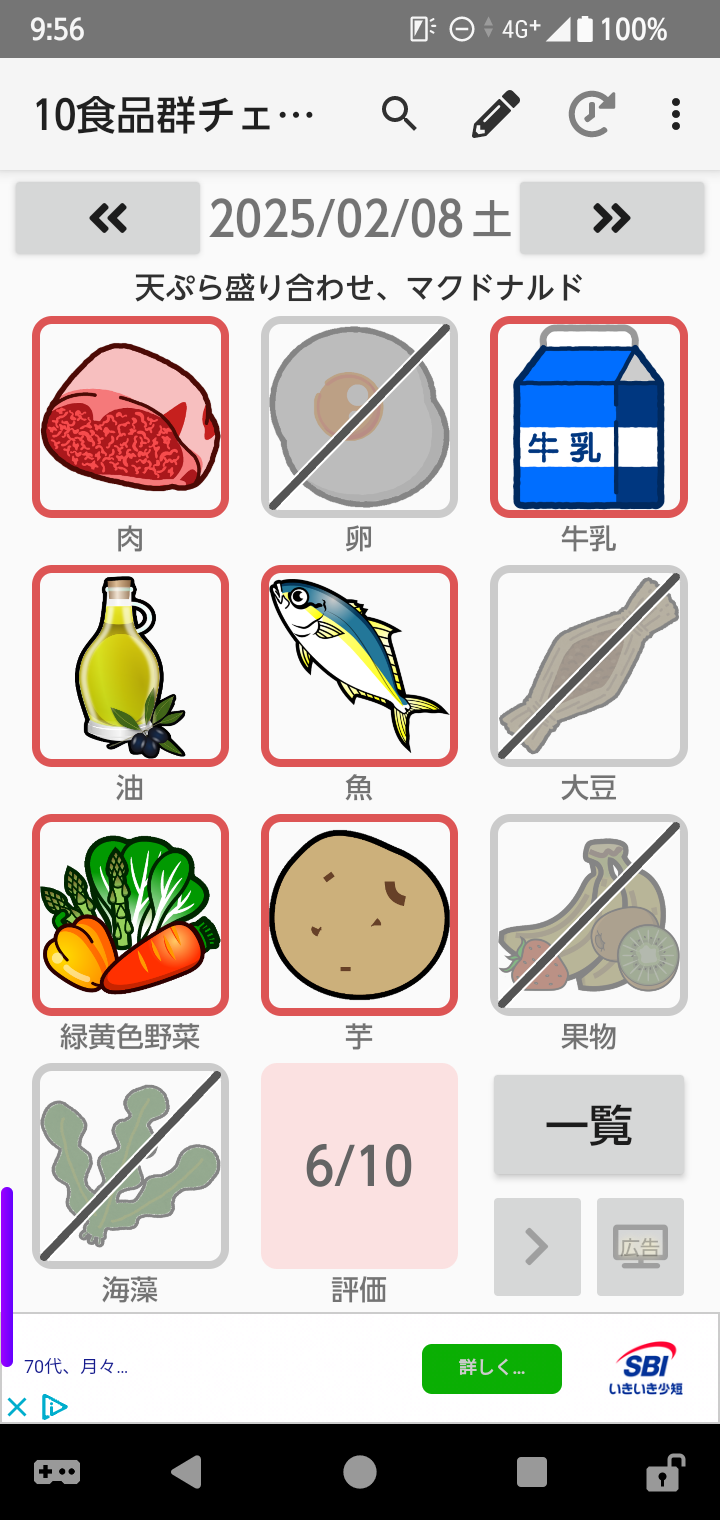Toggle the 芋 (potato) tile
The image size is (720, 1520).
pyautogui.click(x=359, y=915)
